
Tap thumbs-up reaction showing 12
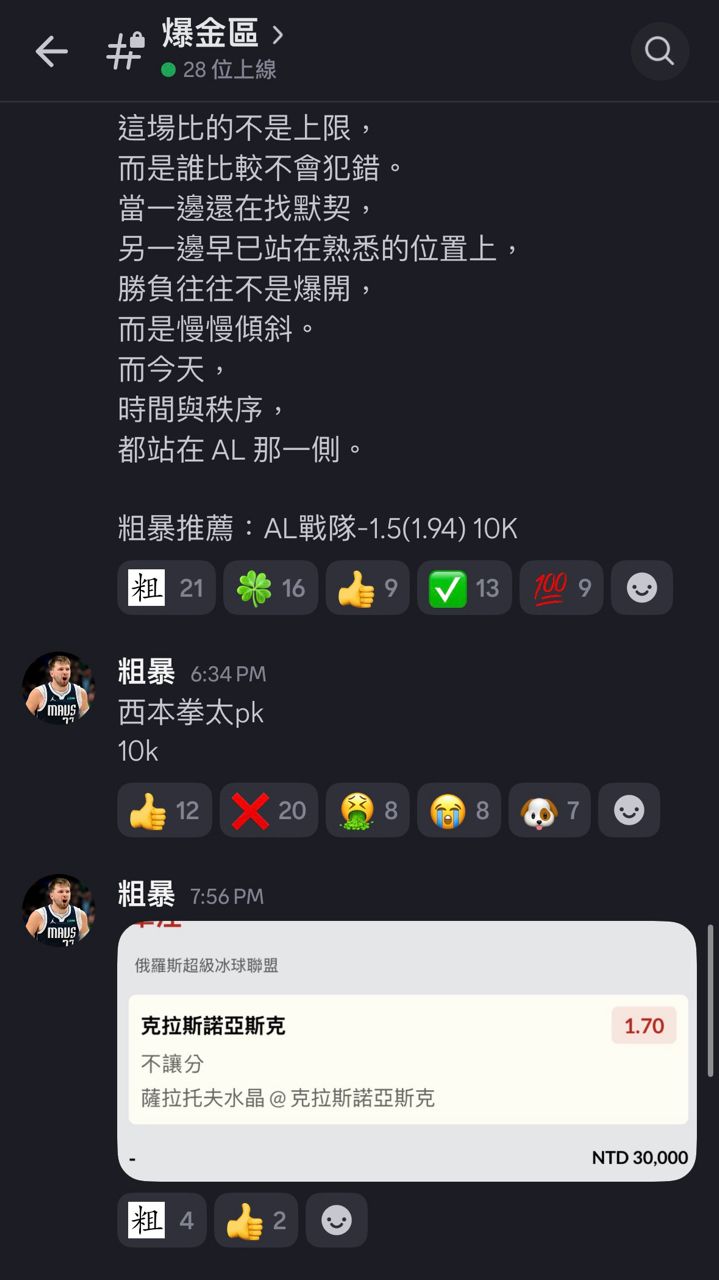165,810
